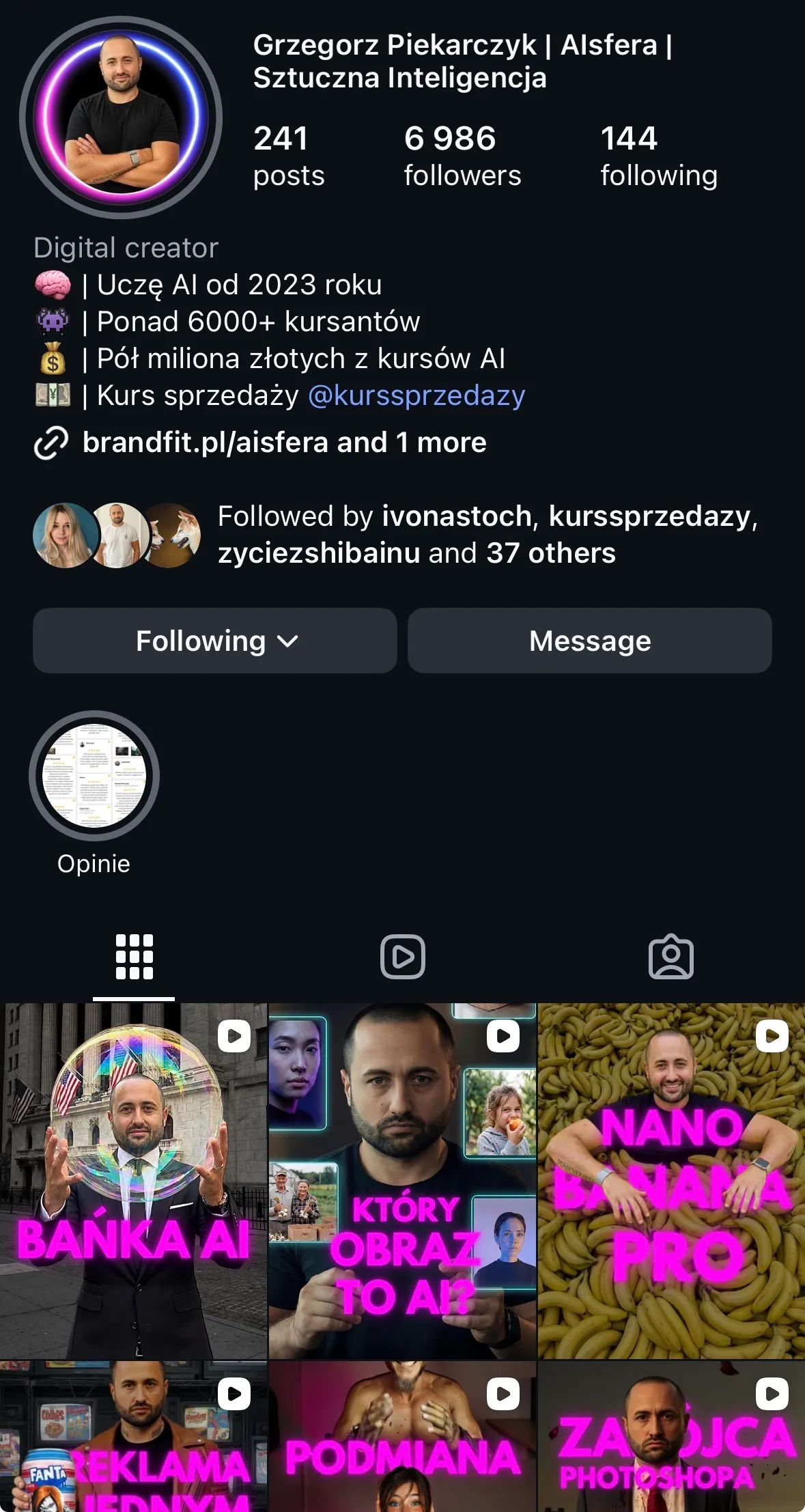Switch to the Reels tab
The height and width of the screenshot is (1512, 805).
402,957
